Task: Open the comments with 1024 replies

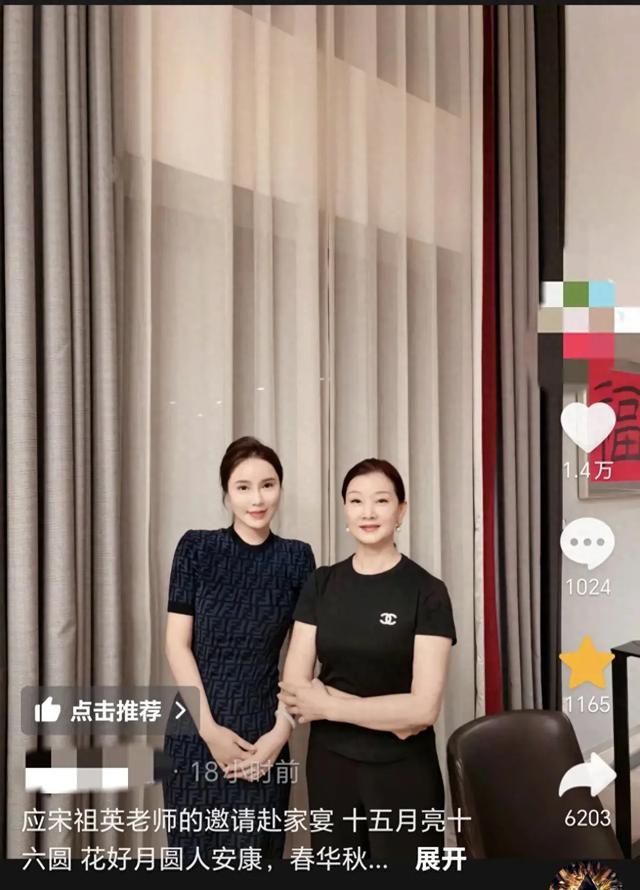Action: 587,543
